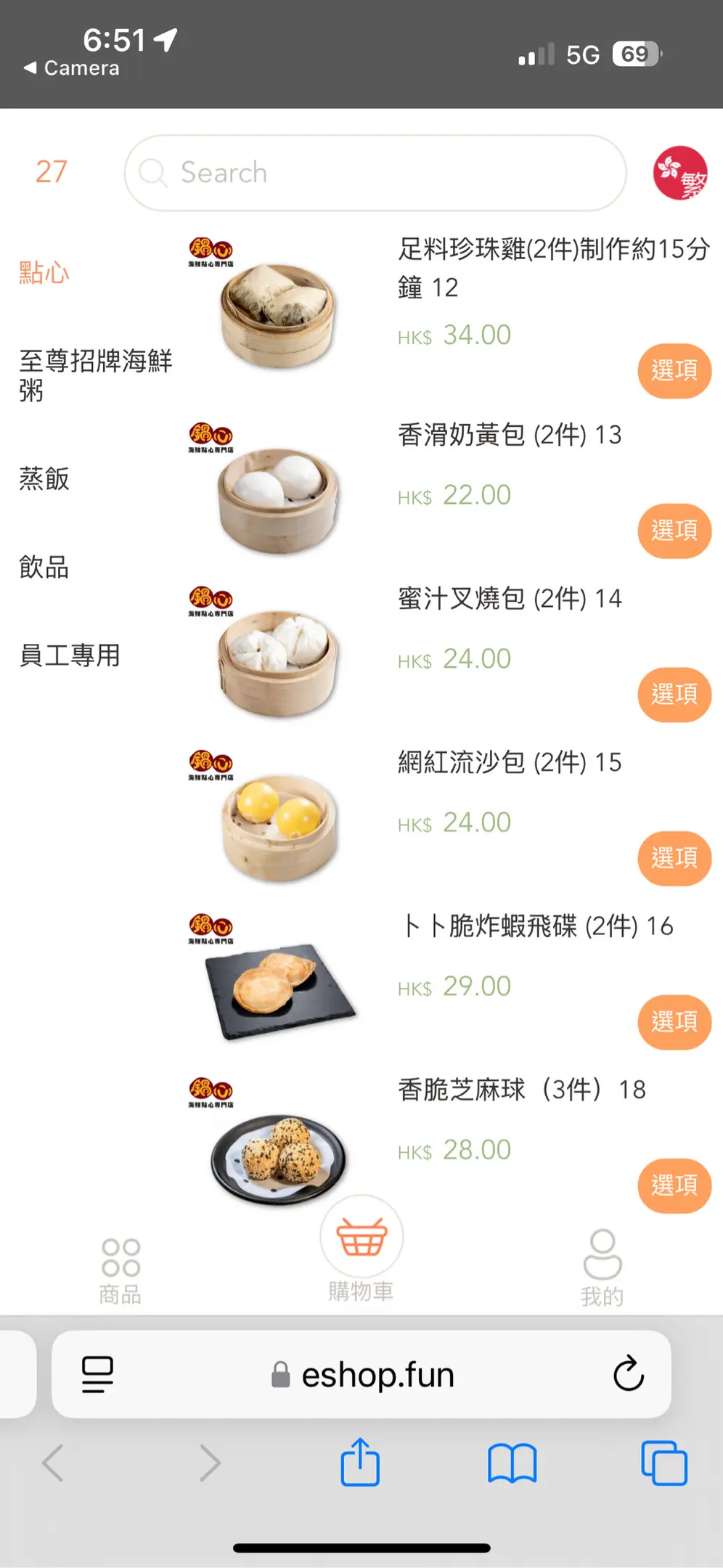Screen dimensions: 723x1568
Task: Open the 我的 account tab
Action: click(x=602, y=1267)
